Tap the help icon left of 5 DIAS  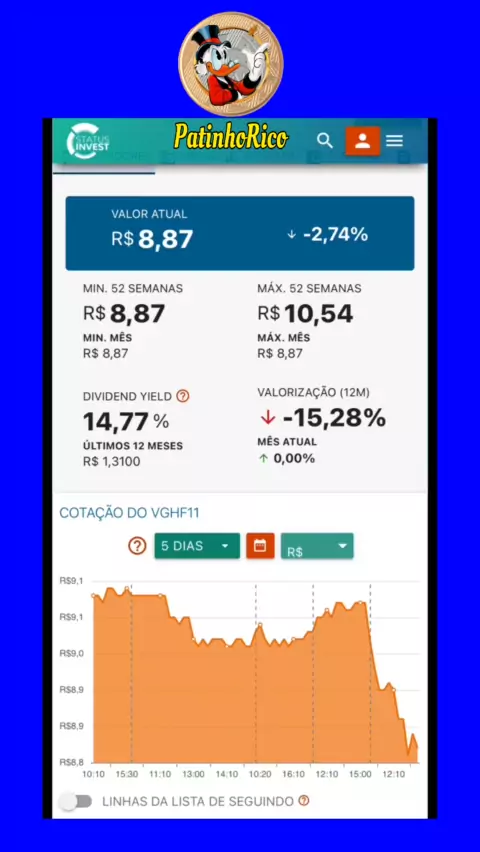coord(137,546)
